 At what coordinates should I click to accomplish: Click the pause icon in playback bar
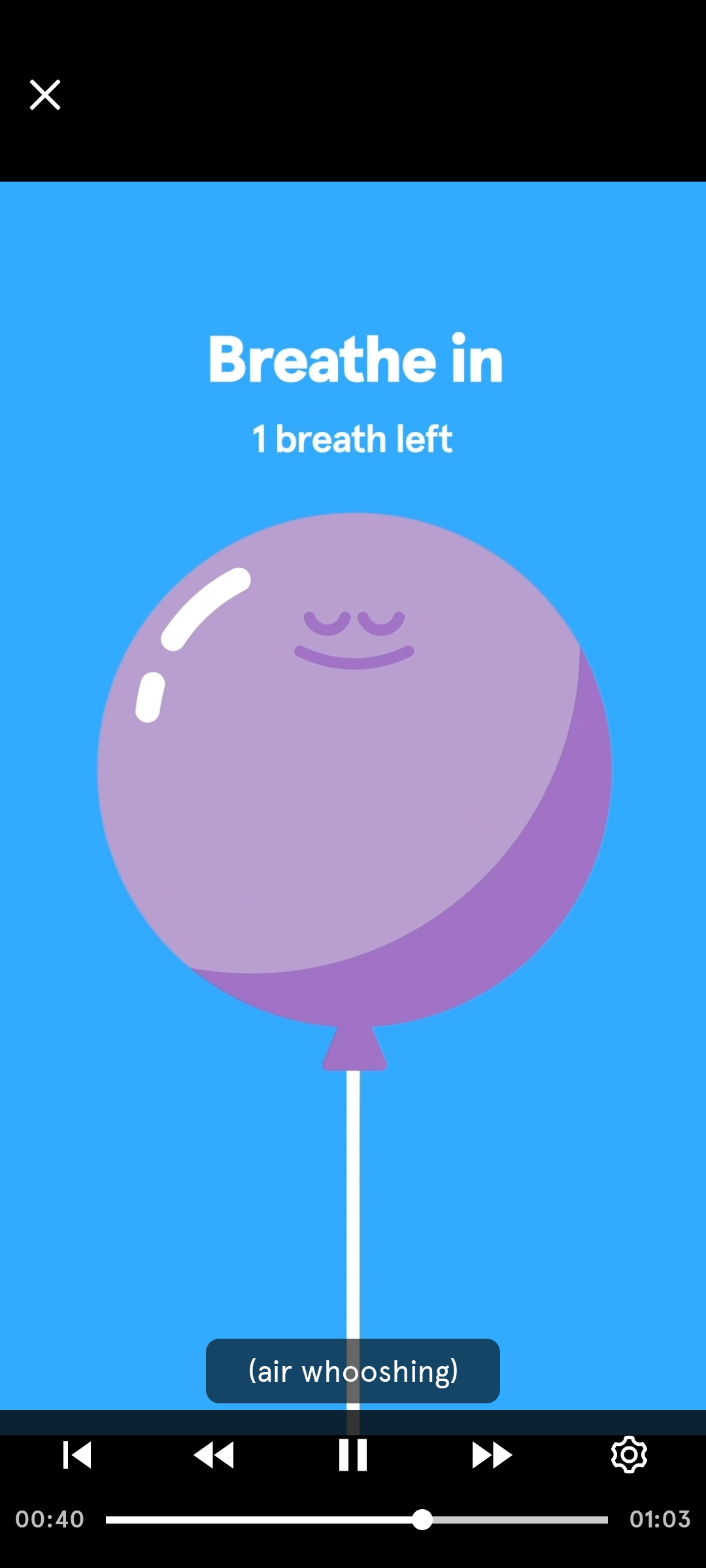click(x=353, y=1454)
